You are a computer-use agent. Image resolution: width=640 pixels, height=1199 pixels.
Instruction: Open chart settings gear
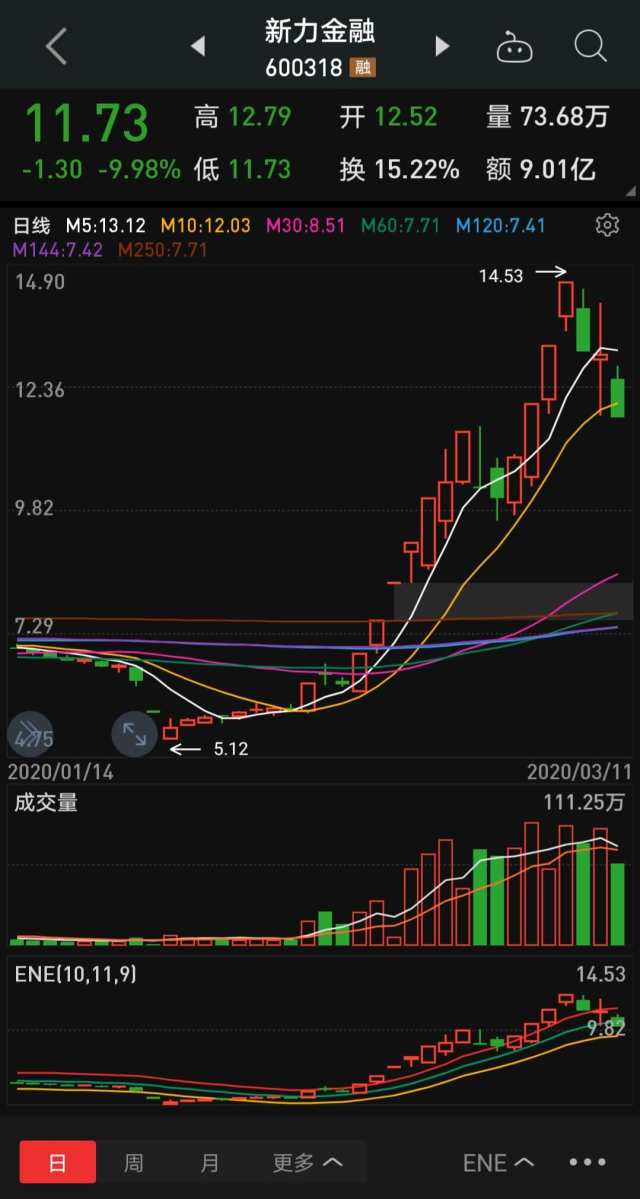coord(607,225)
